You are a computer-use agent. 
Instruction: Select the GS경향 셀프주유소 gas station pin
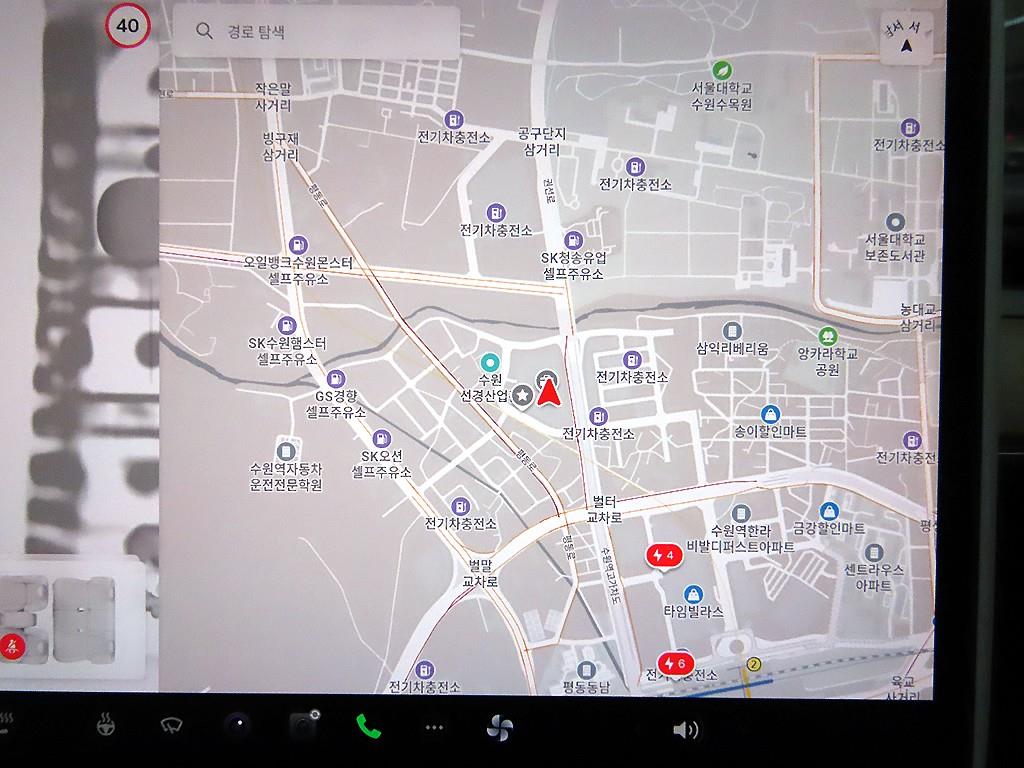(336, 379)
